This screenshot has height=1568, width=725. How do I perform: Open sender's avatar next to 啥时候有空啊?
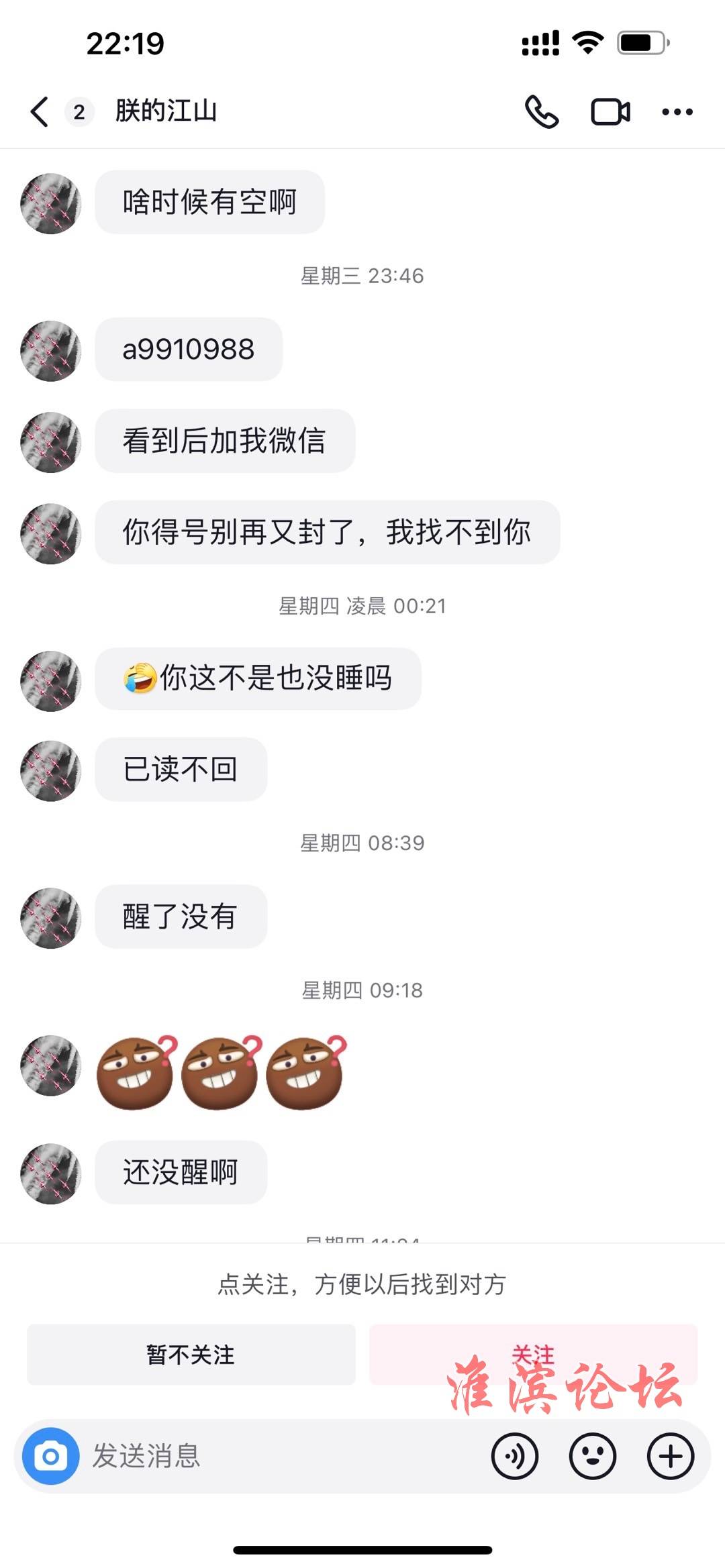(x=51, y=203)
